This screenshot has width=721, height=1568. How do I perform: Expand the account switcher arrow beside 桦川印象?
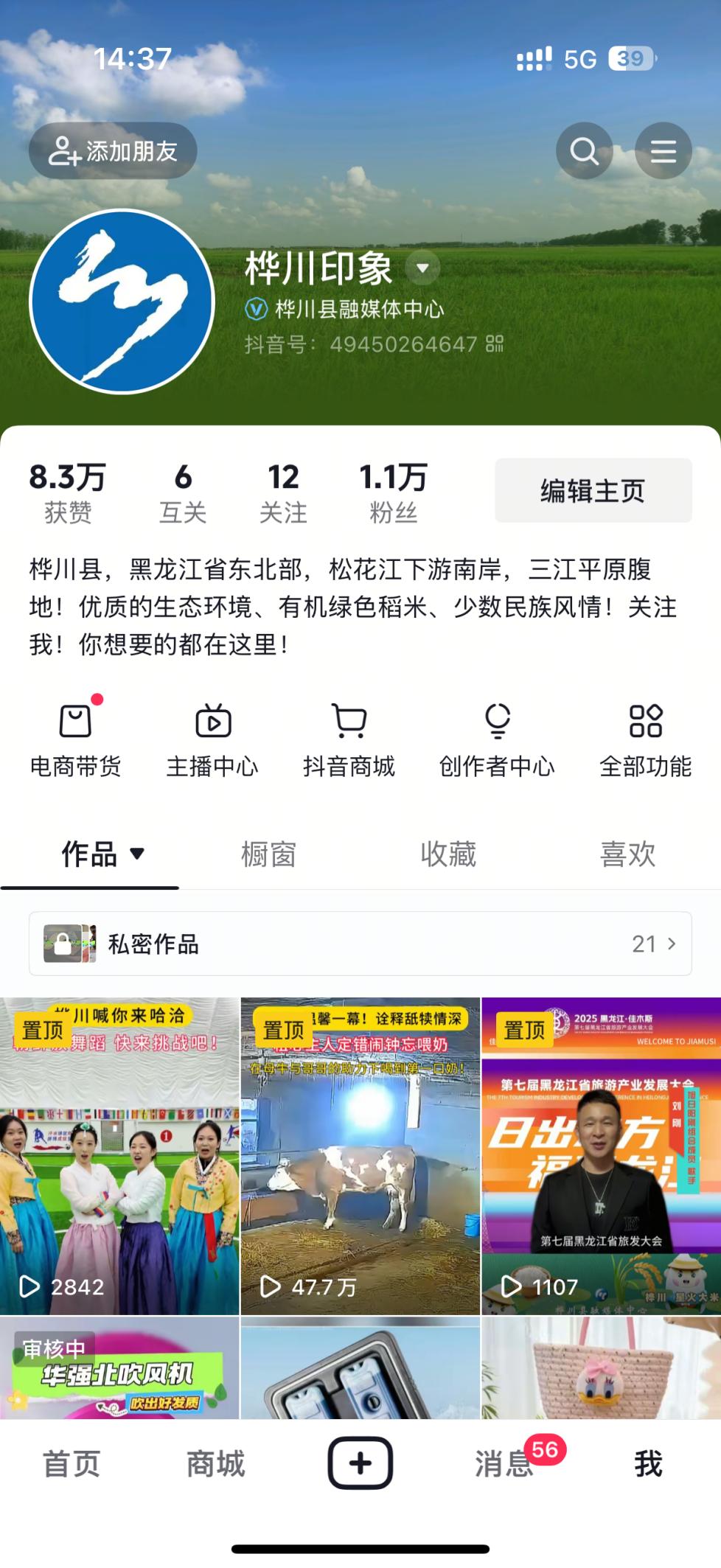point(423,268)
